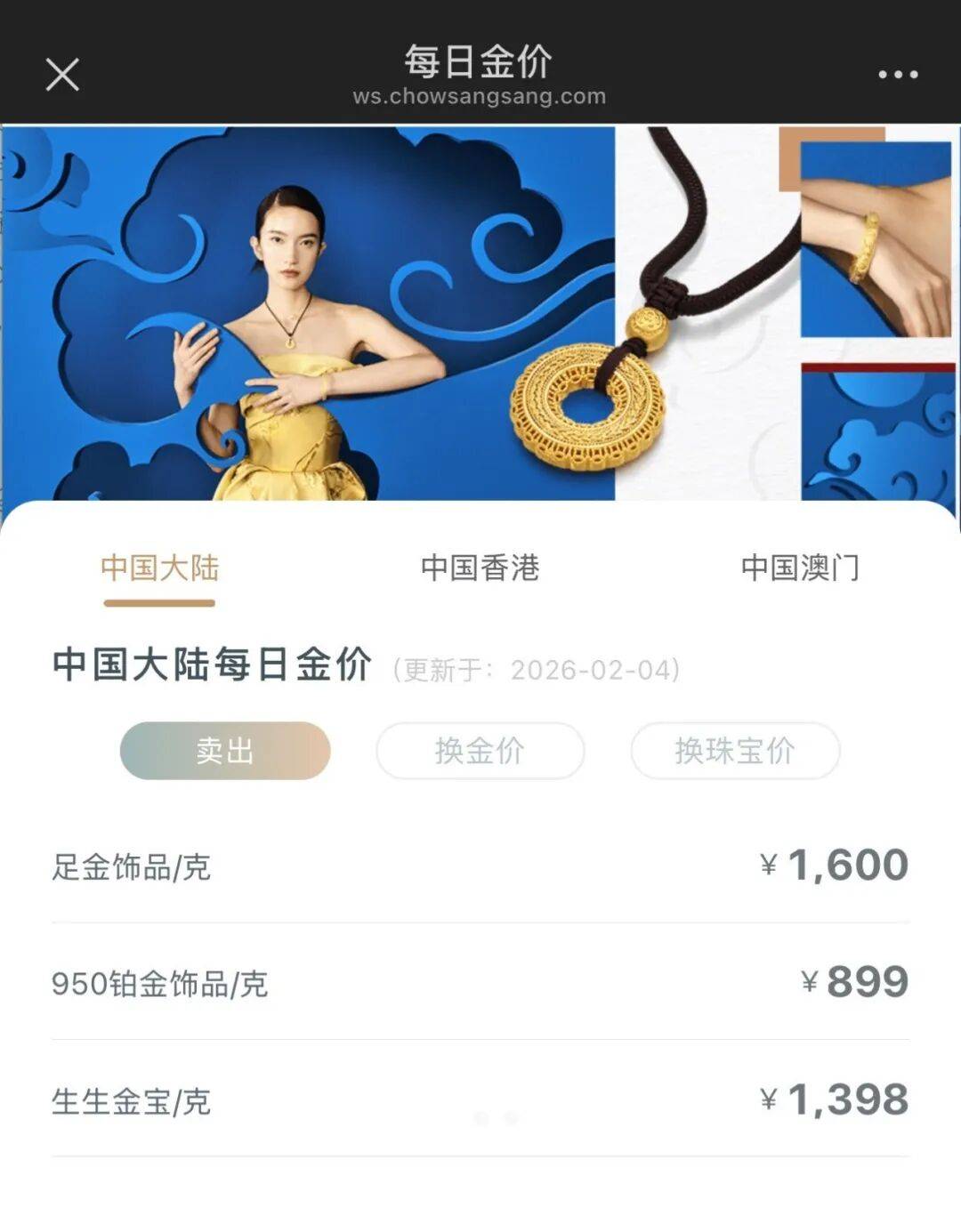Close the 每日金价 web page

[x=62, y=75]
